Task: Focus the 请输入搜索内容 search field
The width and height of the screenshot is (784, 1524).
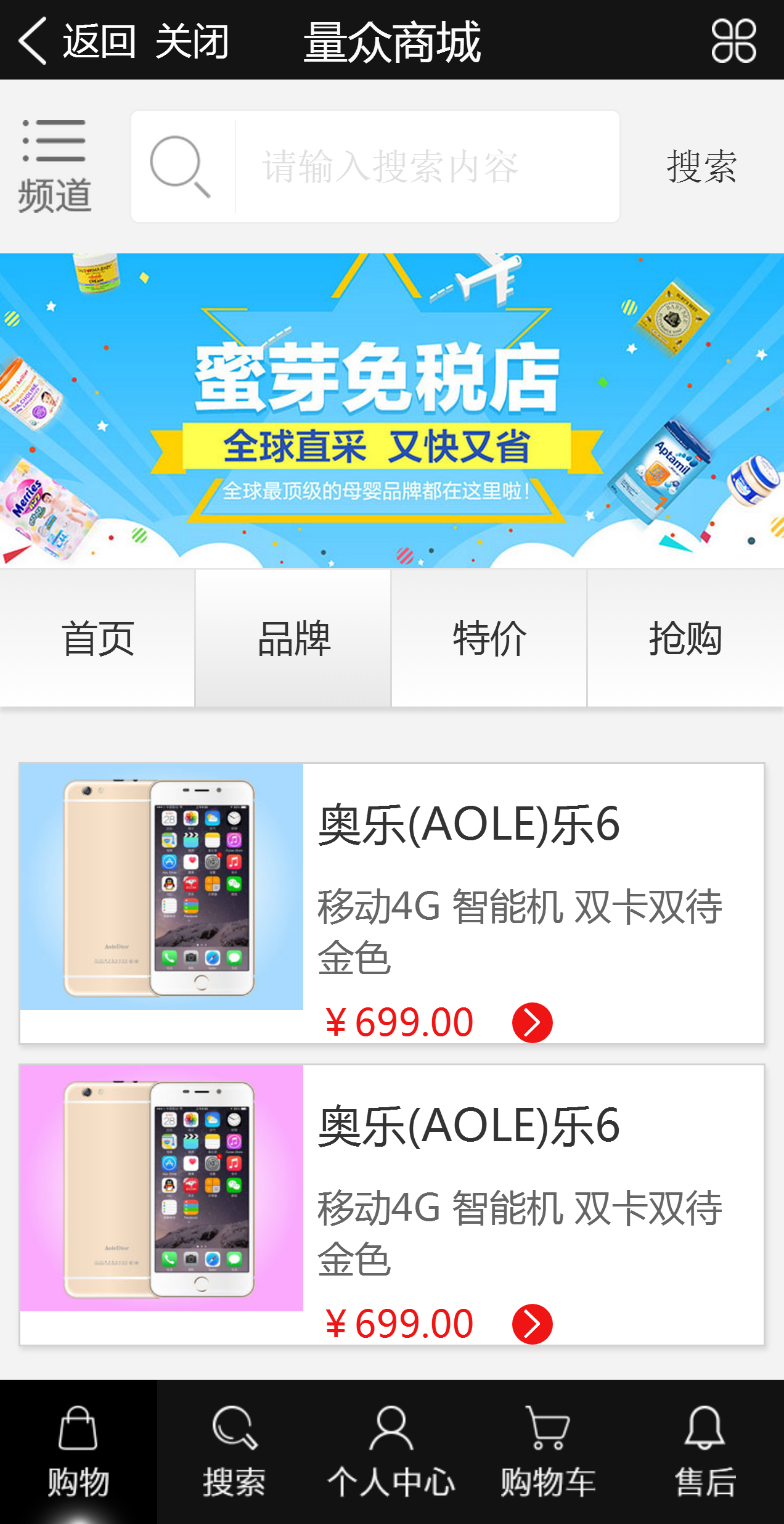Action: pos(425,166)
